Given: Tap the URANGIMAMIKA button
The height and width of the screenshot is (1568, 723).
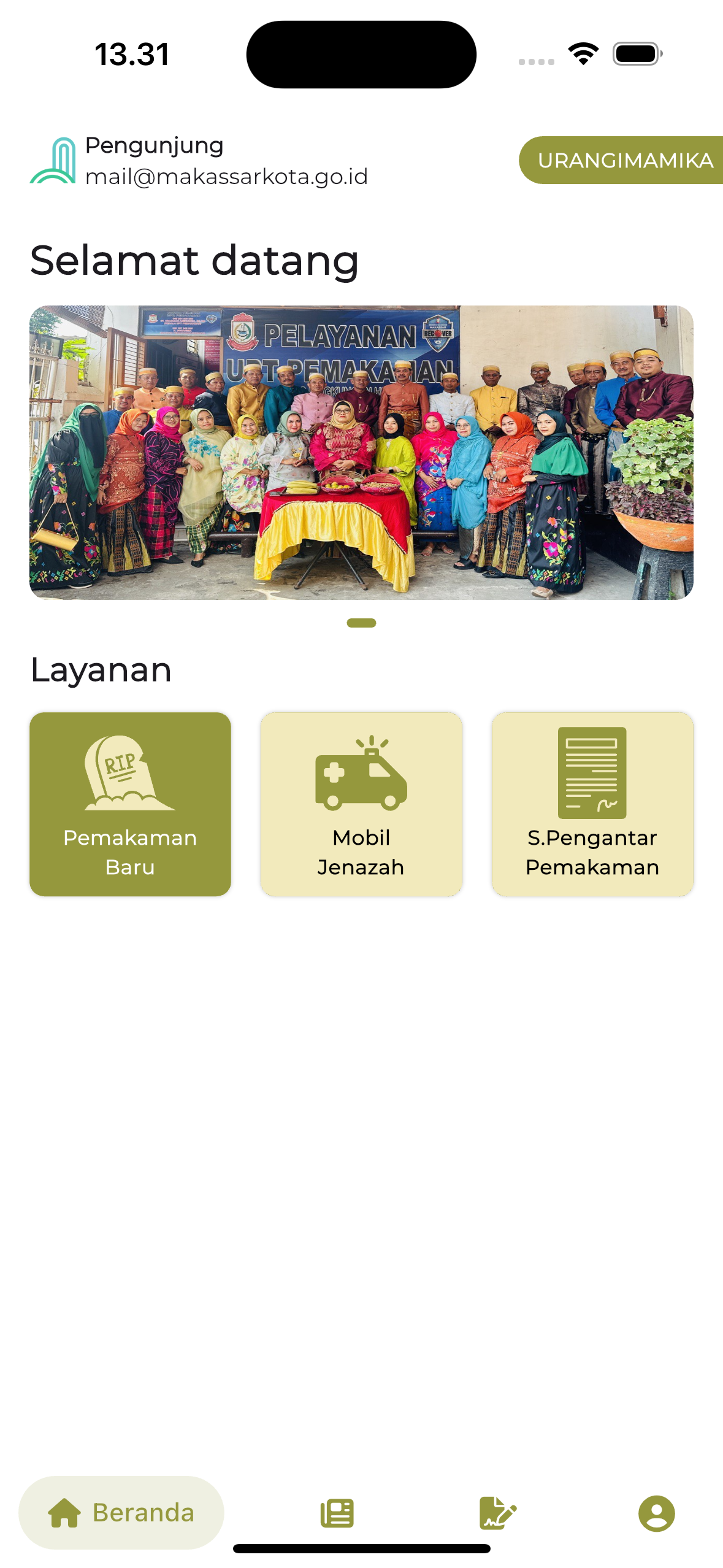Looking at the screenshot, I should click(624, 160).
